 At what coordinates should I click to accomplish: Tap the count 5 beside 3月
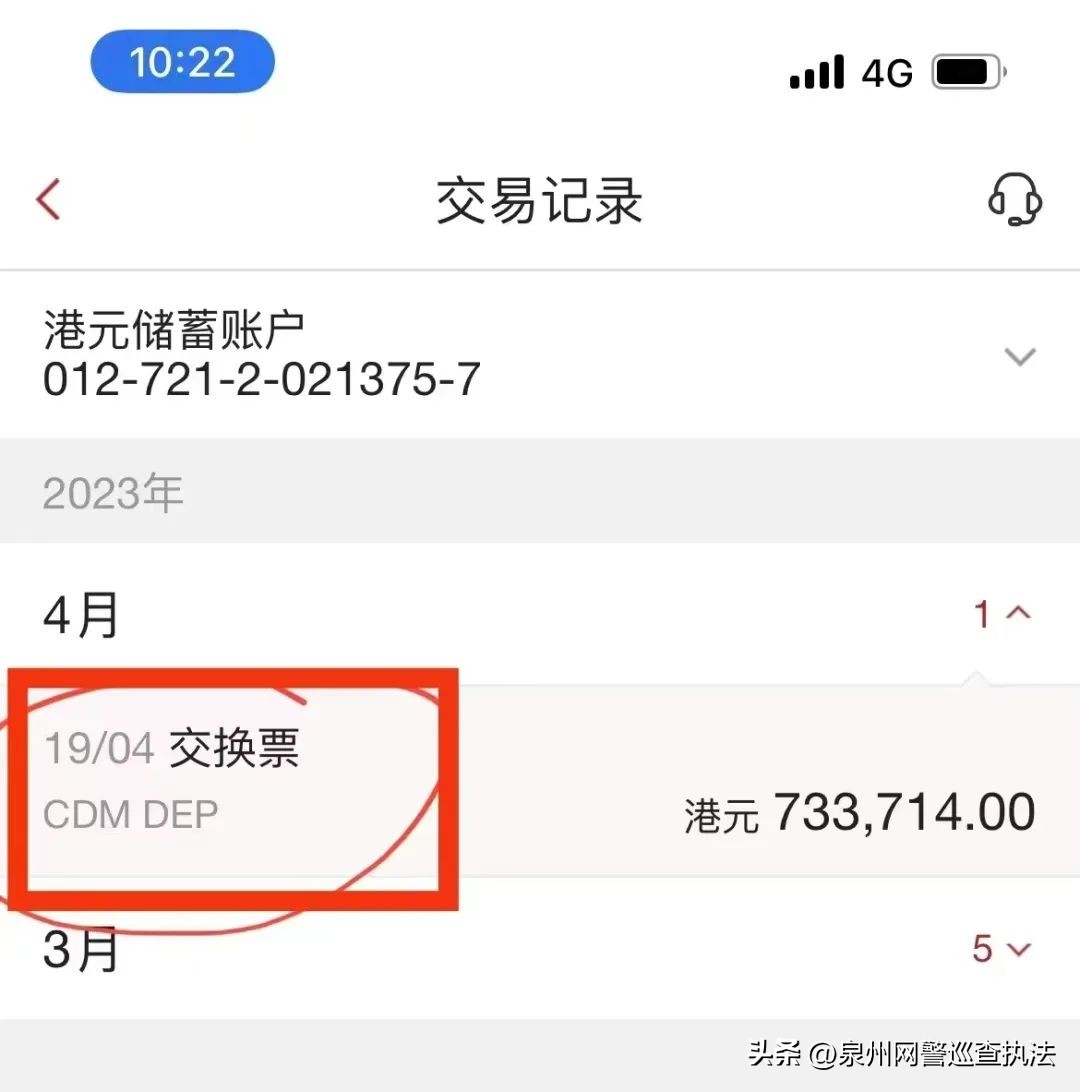(x=983, y=949)
